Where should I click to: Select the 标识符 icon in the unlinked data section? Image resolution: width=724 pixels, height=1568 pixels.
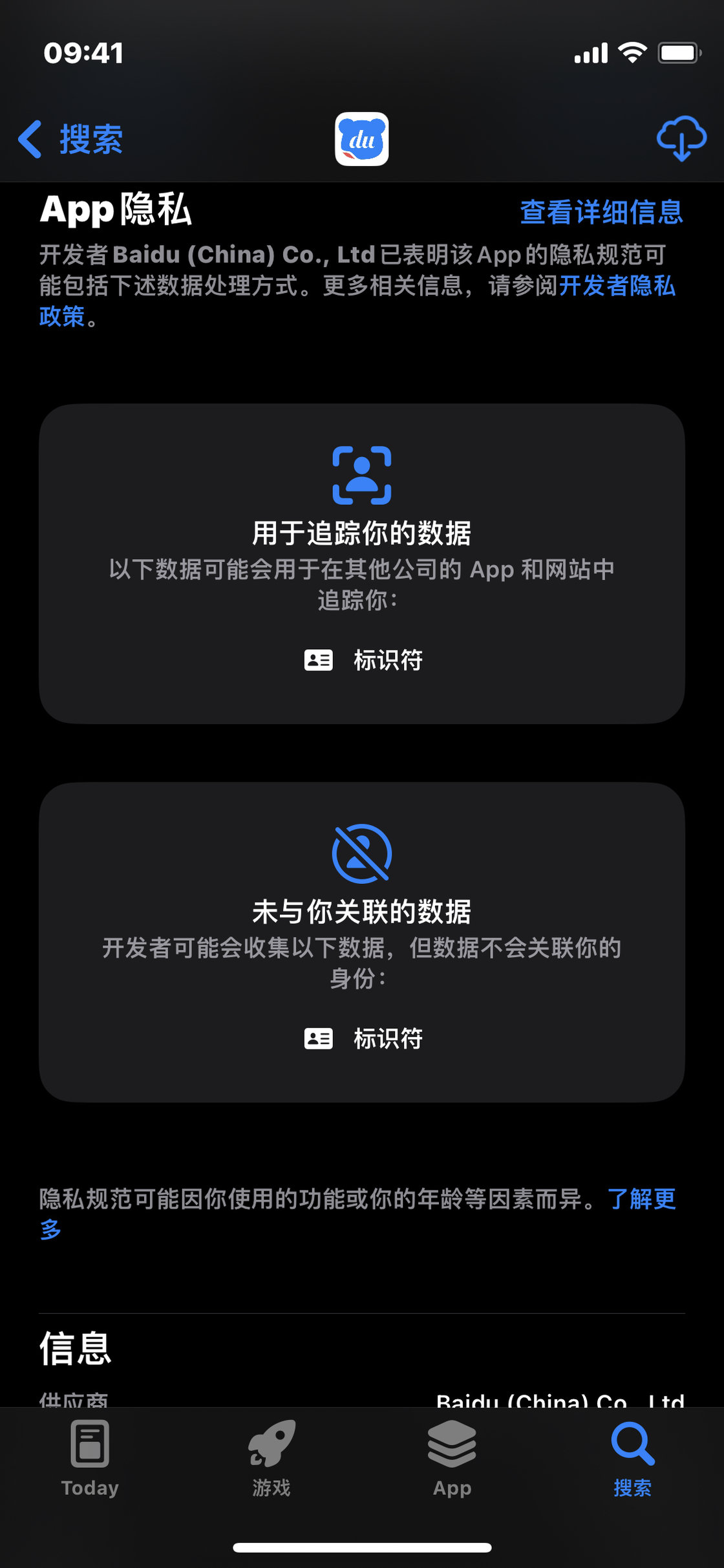(x=318, y=1038)
